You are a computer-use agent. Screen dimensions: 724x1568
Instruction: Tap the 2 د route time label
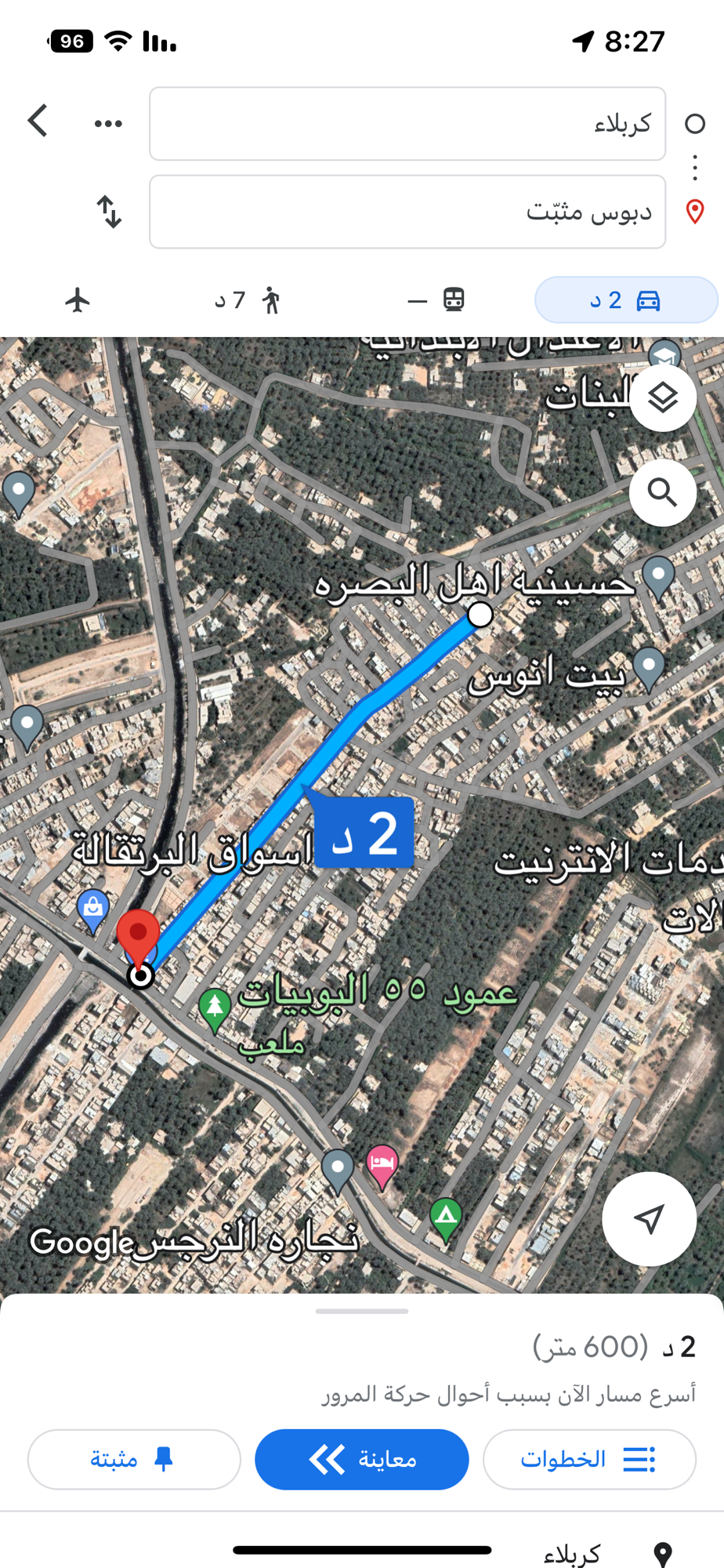click(364, 833)
